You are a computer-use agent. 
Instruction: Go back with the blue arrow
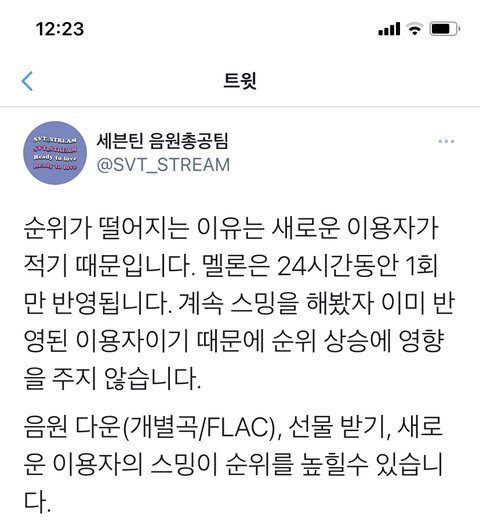(x=27, y=81)
